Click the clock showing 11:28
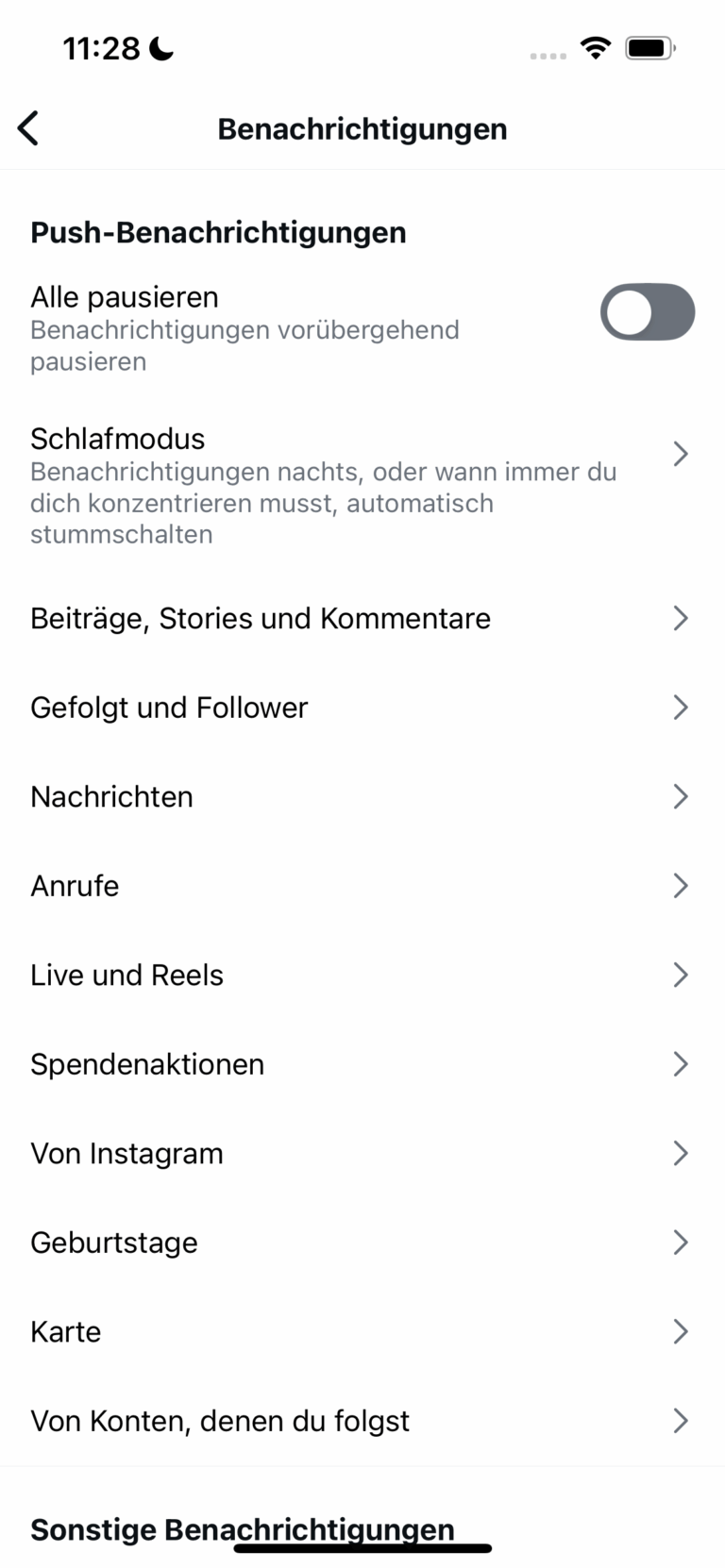This screenshot has width=725, height=1568. point(104,47)
